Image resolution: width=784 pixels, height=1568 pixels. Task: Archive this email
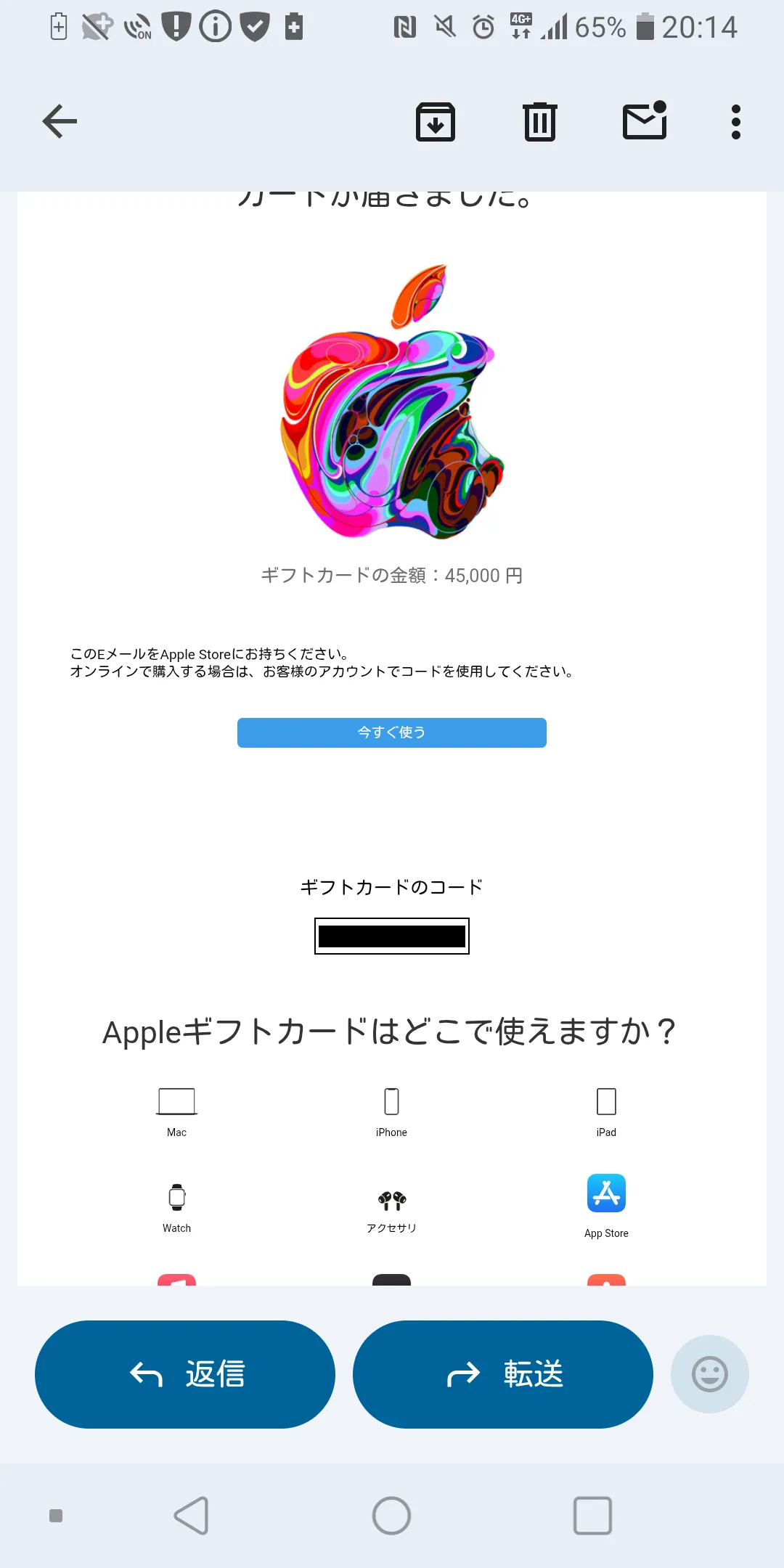[x=436, y=121]
